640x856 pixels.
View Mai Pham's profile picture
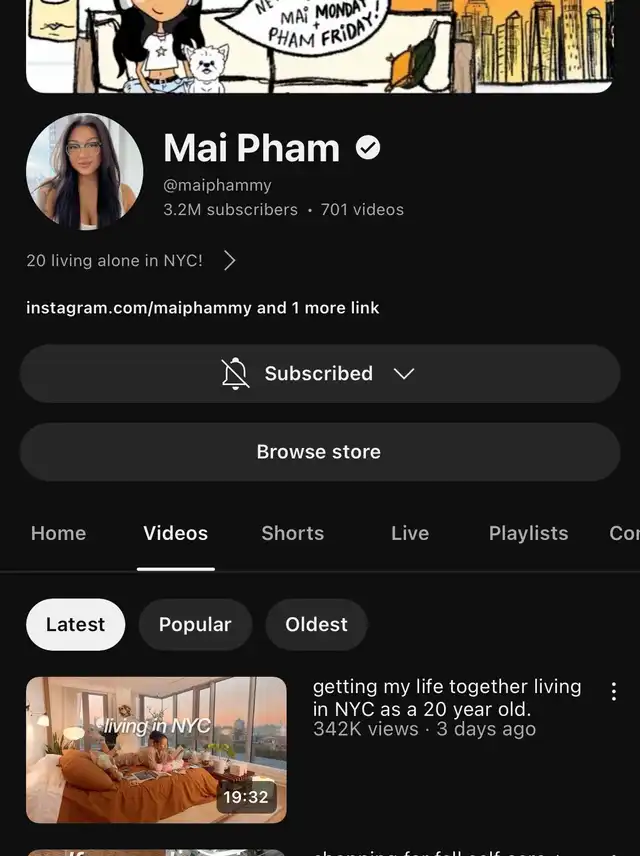point(85,171)
